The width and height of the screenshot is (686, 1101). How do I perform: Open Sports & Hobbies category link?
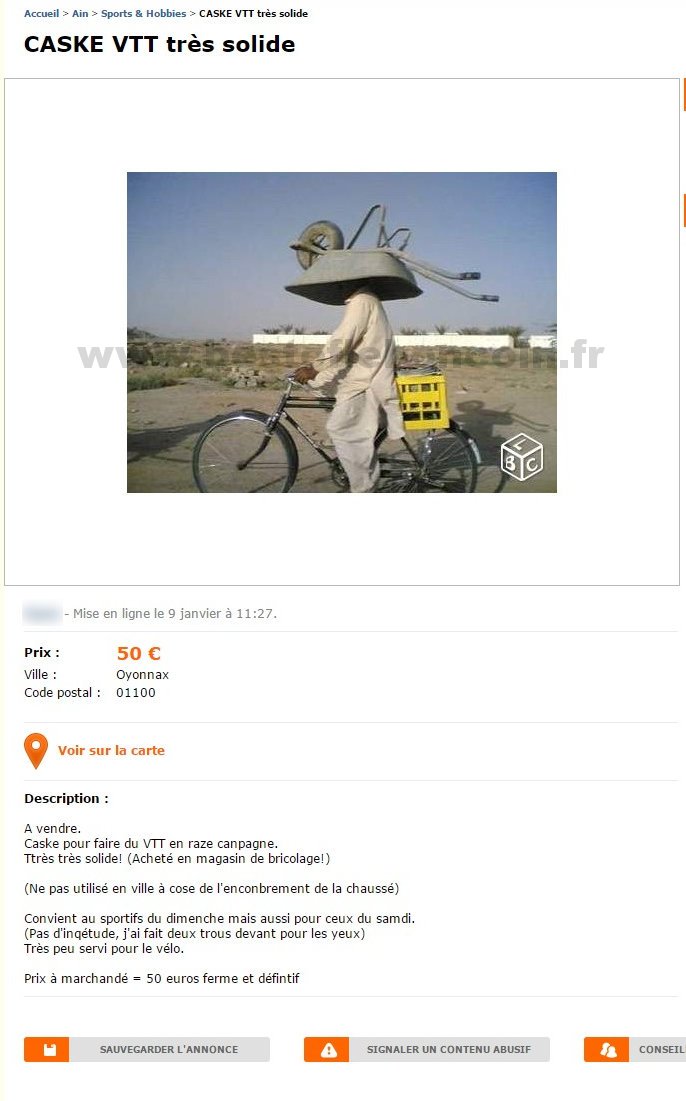pyautogui.click(x=143, y=14)
